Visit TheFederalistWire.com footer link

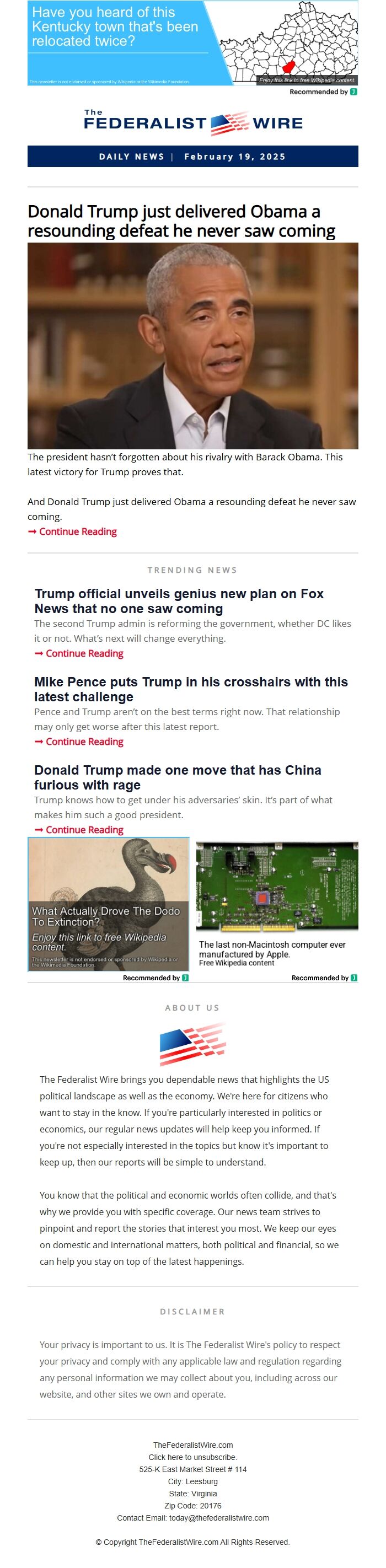(192, 1445)
